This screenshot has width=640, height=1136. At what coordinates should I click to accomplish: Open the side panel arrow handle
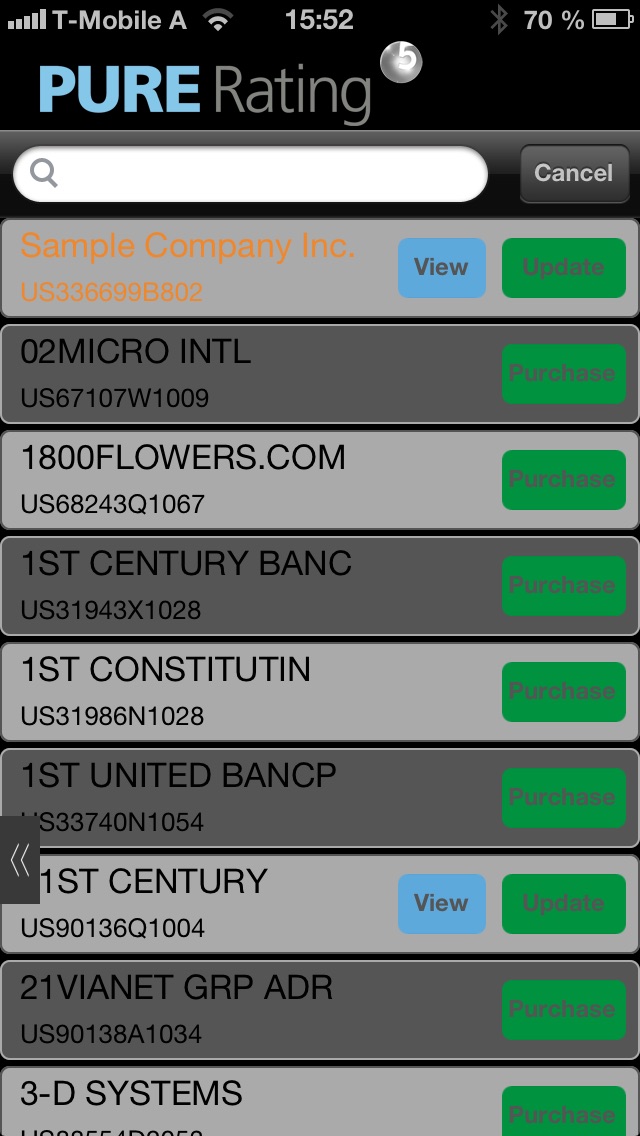click(x=19, y=860)
